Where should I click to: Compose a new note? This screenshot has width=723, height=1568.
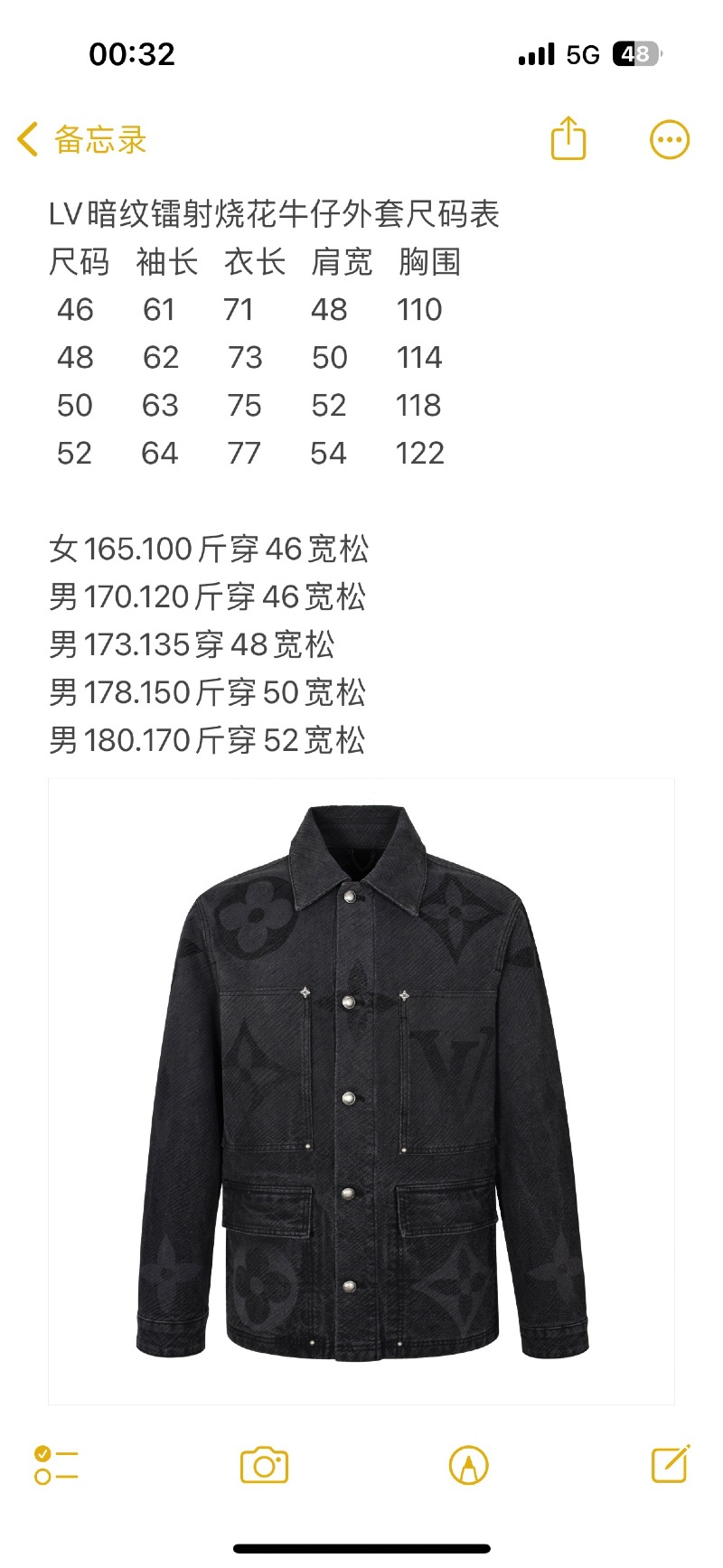coord(671,1464)
